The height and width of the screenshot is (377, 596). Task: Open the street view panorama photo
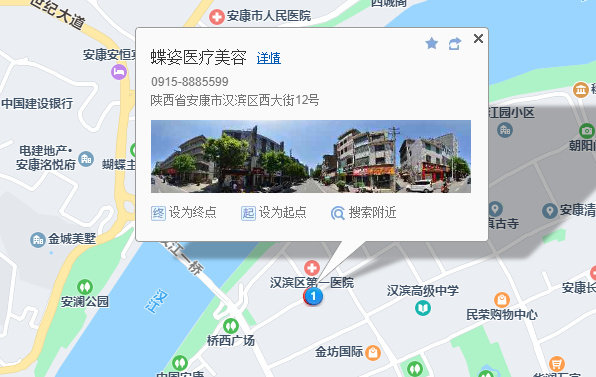[311, 156]
